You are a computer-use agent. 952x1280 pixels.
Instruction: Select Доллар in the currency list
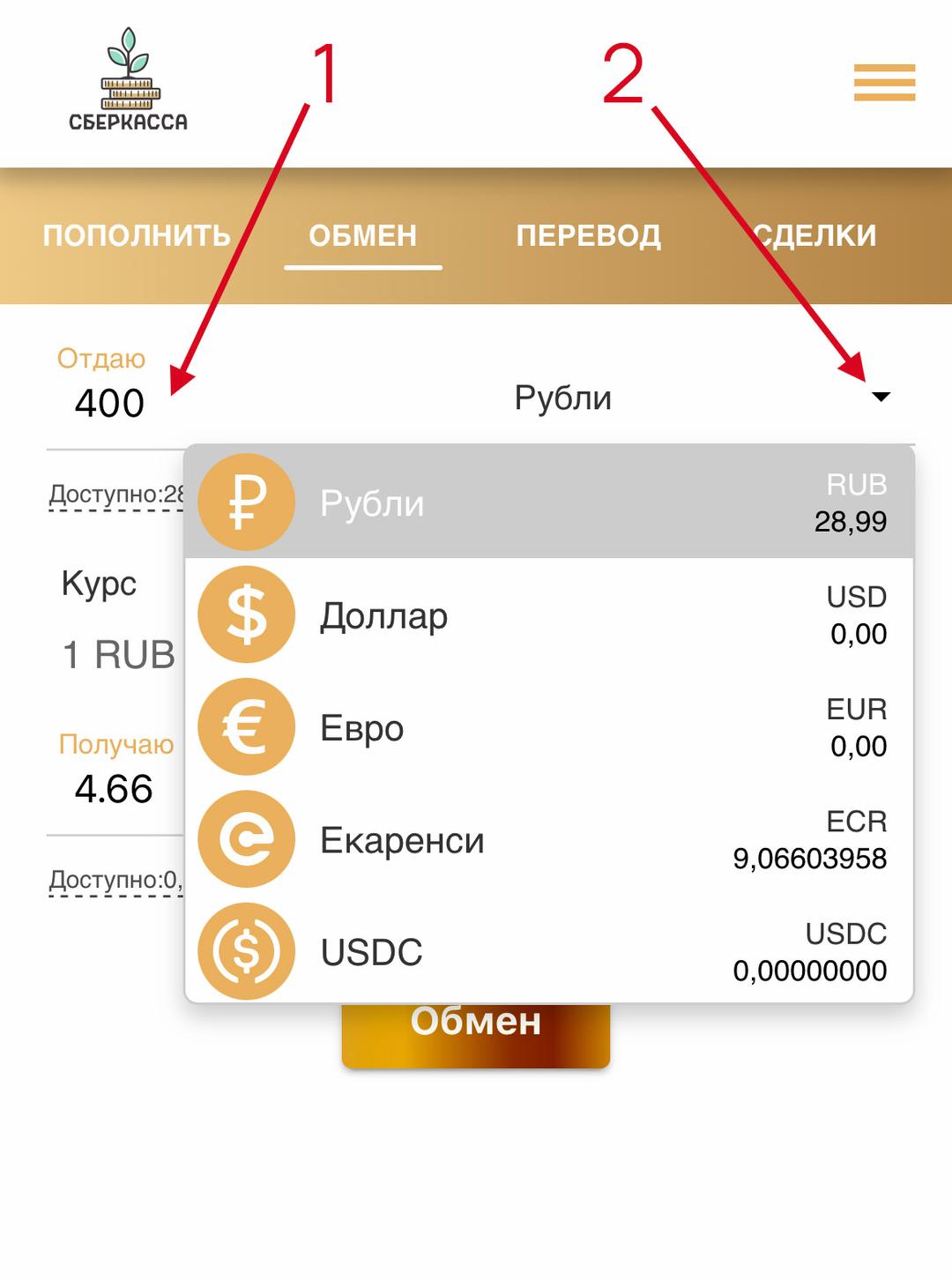[548, 615]
